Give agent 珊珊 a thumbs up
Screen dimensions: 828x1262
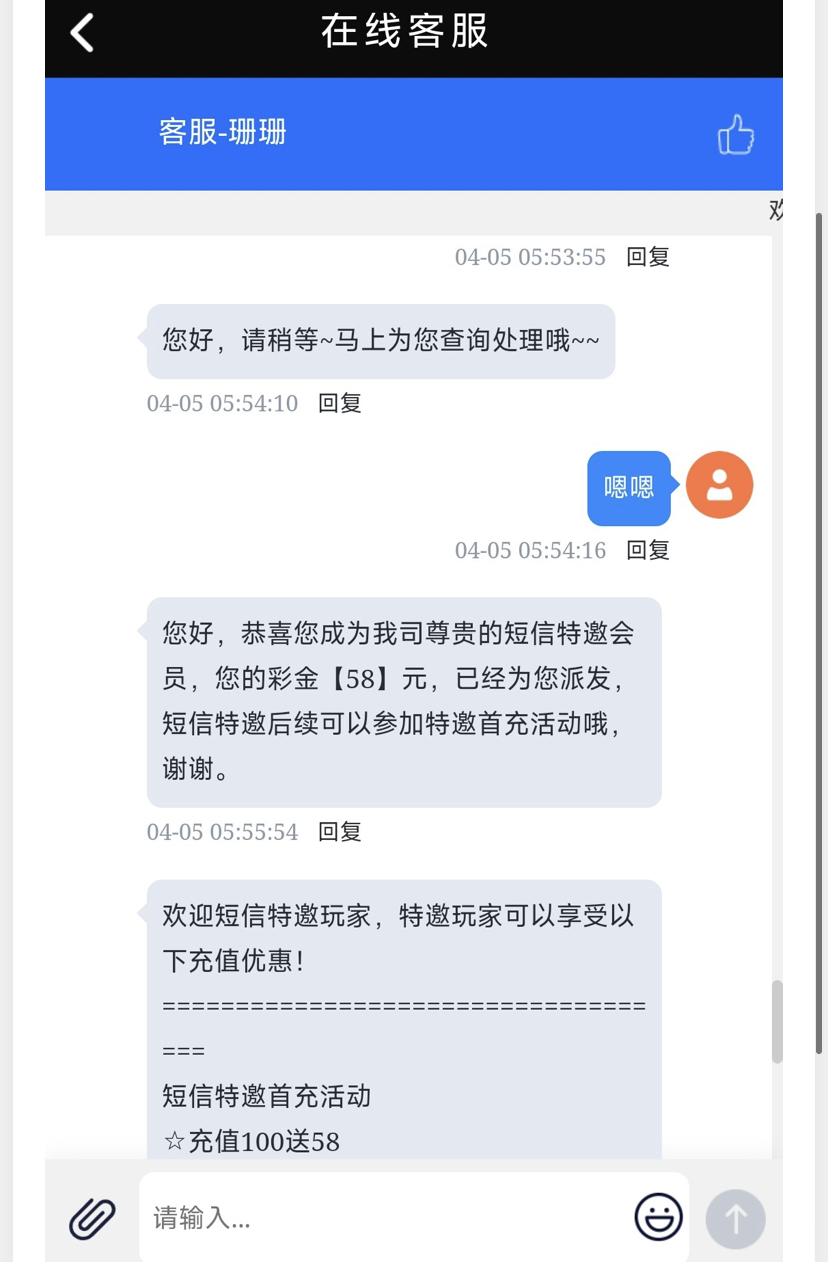[x=736, y=135]
